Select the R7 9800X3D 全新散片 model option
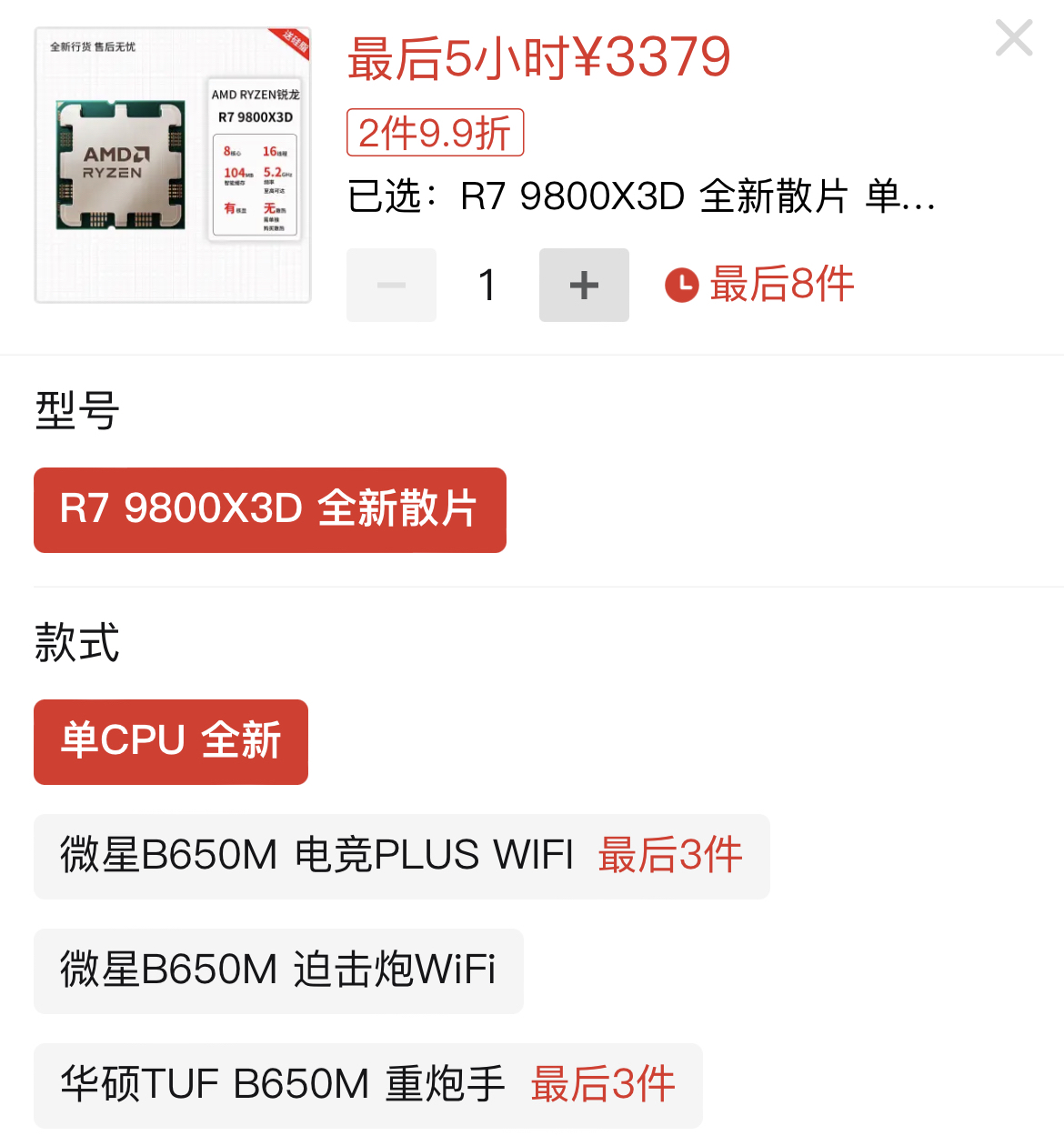The image size is (1064, 1146). tap(269, 510)
